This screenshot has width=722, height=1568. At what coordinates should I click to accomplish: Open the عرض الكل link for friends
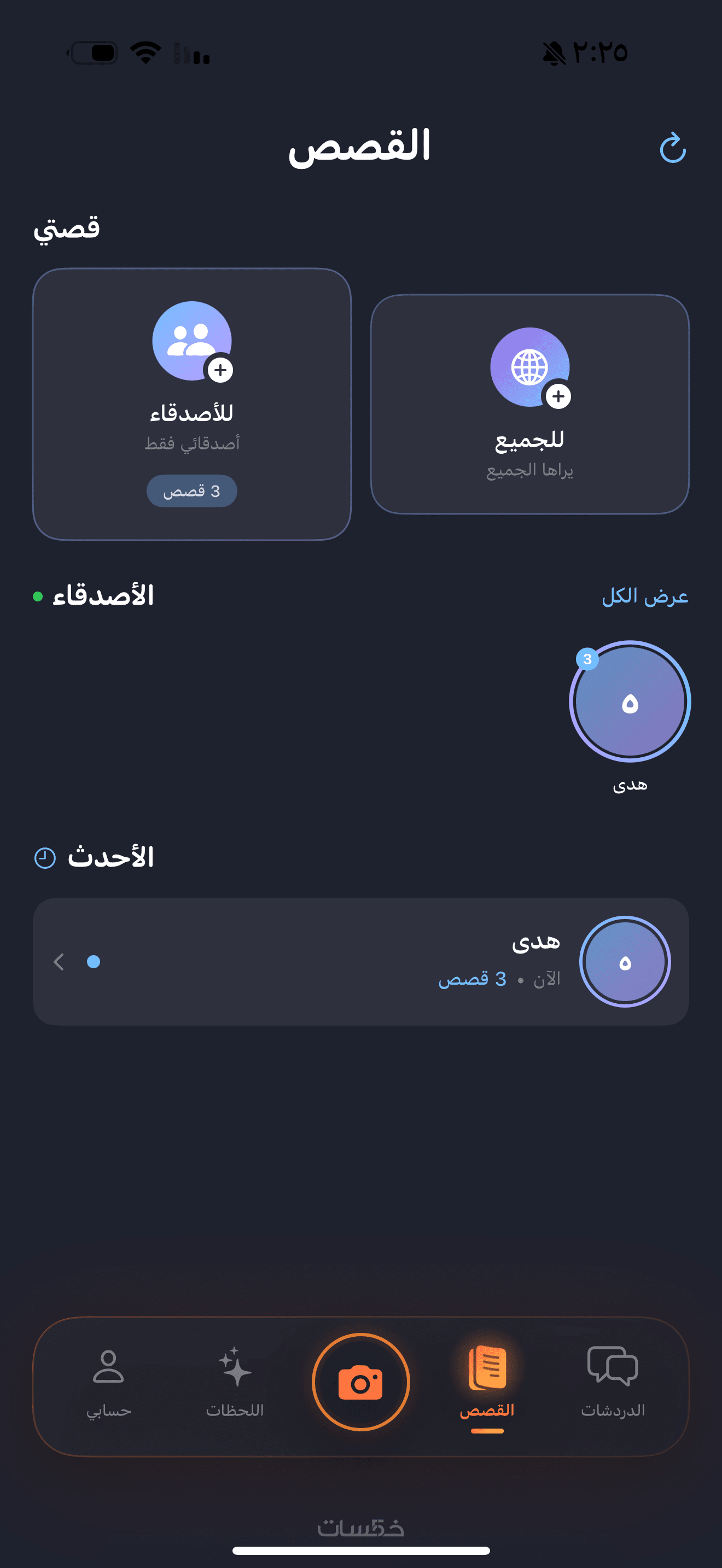point(645,596)
